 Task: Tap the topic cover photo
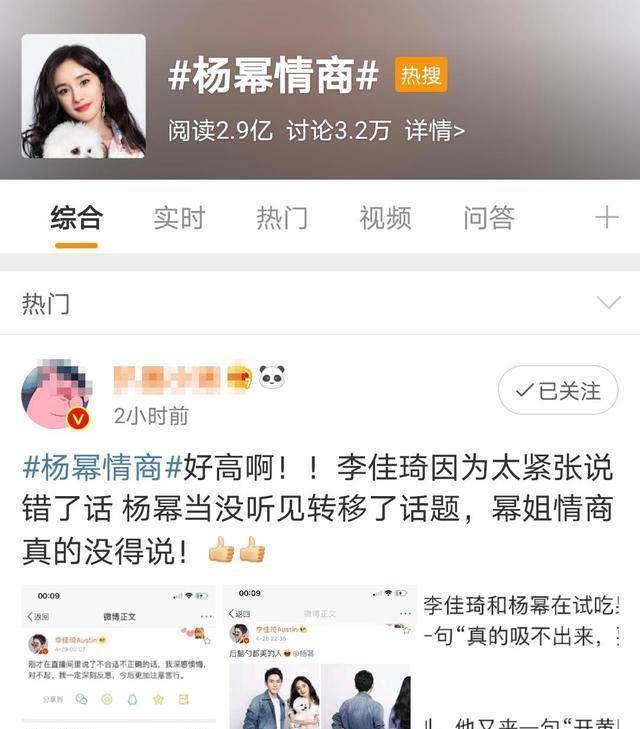84,96
